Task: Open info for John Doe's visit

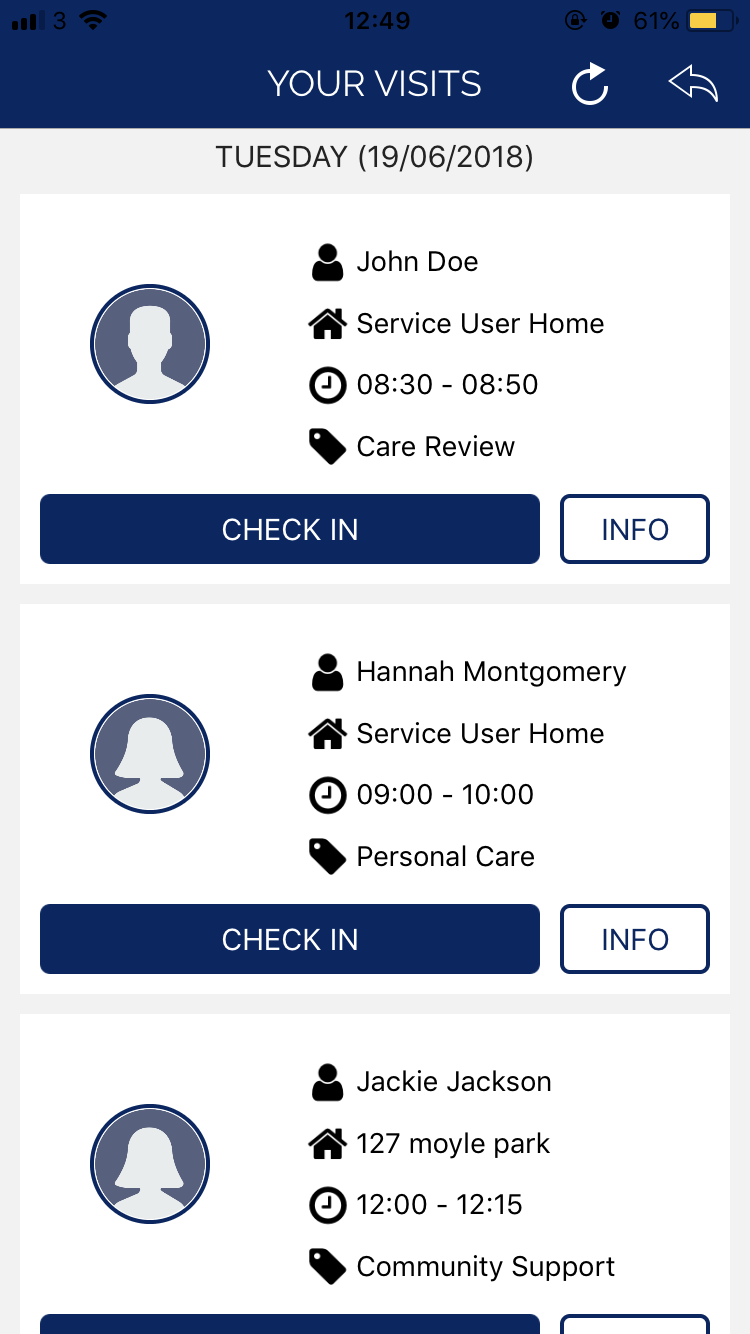Action: (635, 529)
